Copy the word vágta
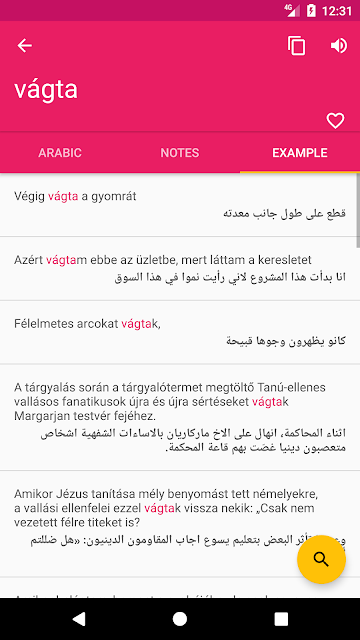360x640 pixels. [297, 46]
